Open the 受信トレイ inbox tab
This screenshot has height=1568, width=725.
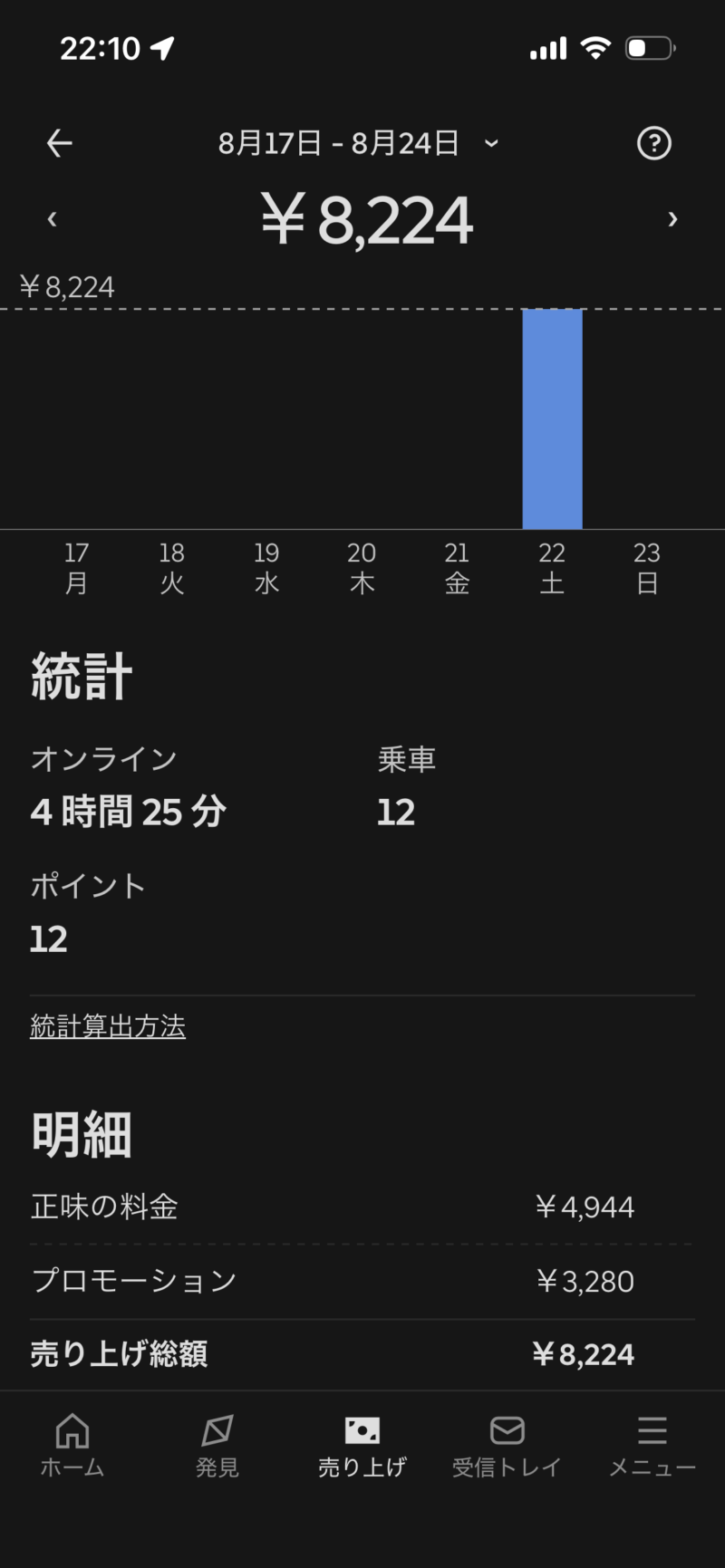(507, 1446)
